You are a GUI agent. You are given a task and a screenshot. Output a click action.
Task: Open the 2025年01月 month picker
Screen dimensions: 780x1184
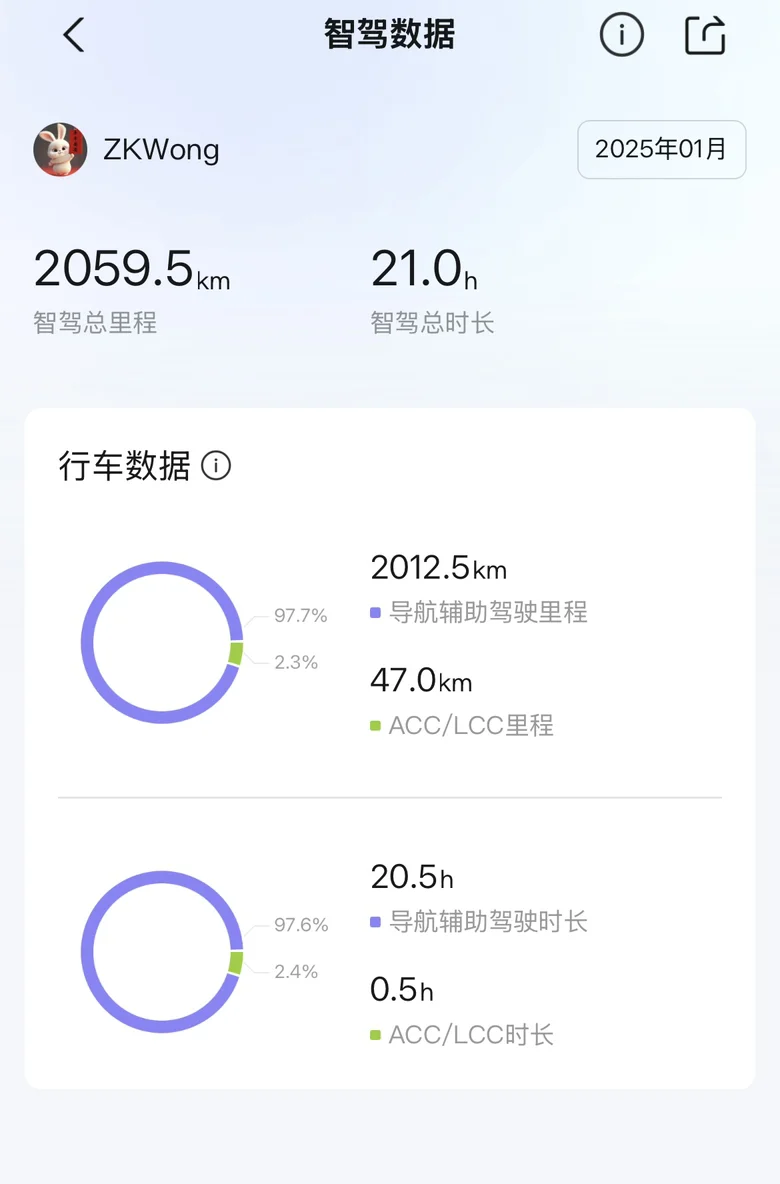(x=661, y=150)
